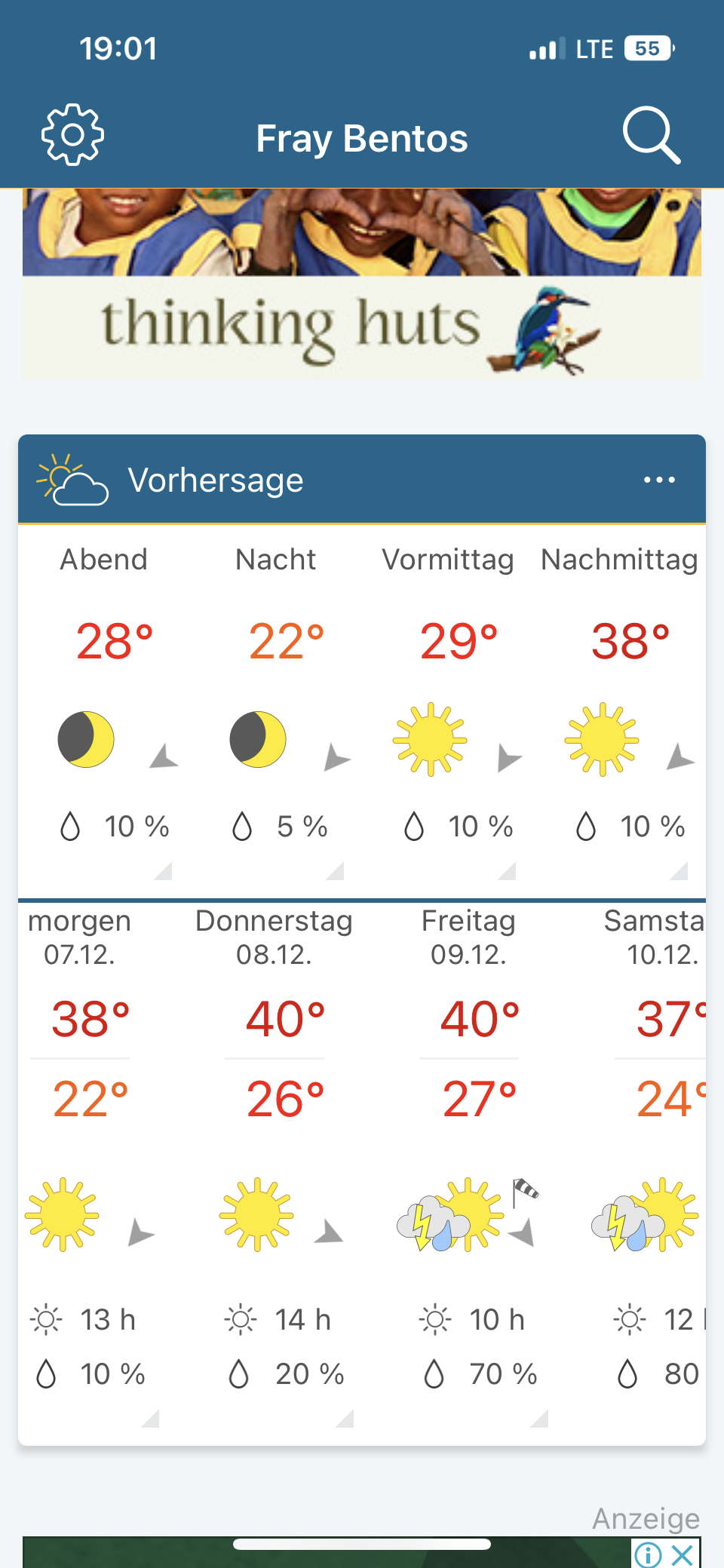Open the Vorhersage three-dot menu
This screenshot has height=1568, width=724.
[x=659, y=480]
